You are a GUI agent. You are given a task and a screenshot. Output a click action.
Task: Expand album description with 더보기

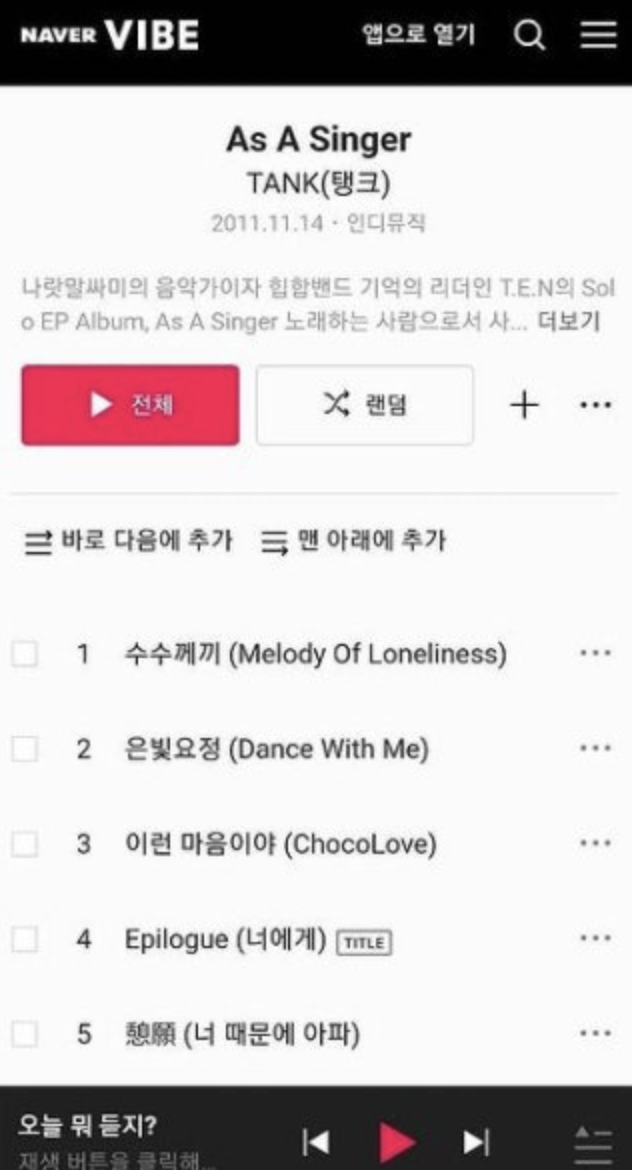point(568,322)
